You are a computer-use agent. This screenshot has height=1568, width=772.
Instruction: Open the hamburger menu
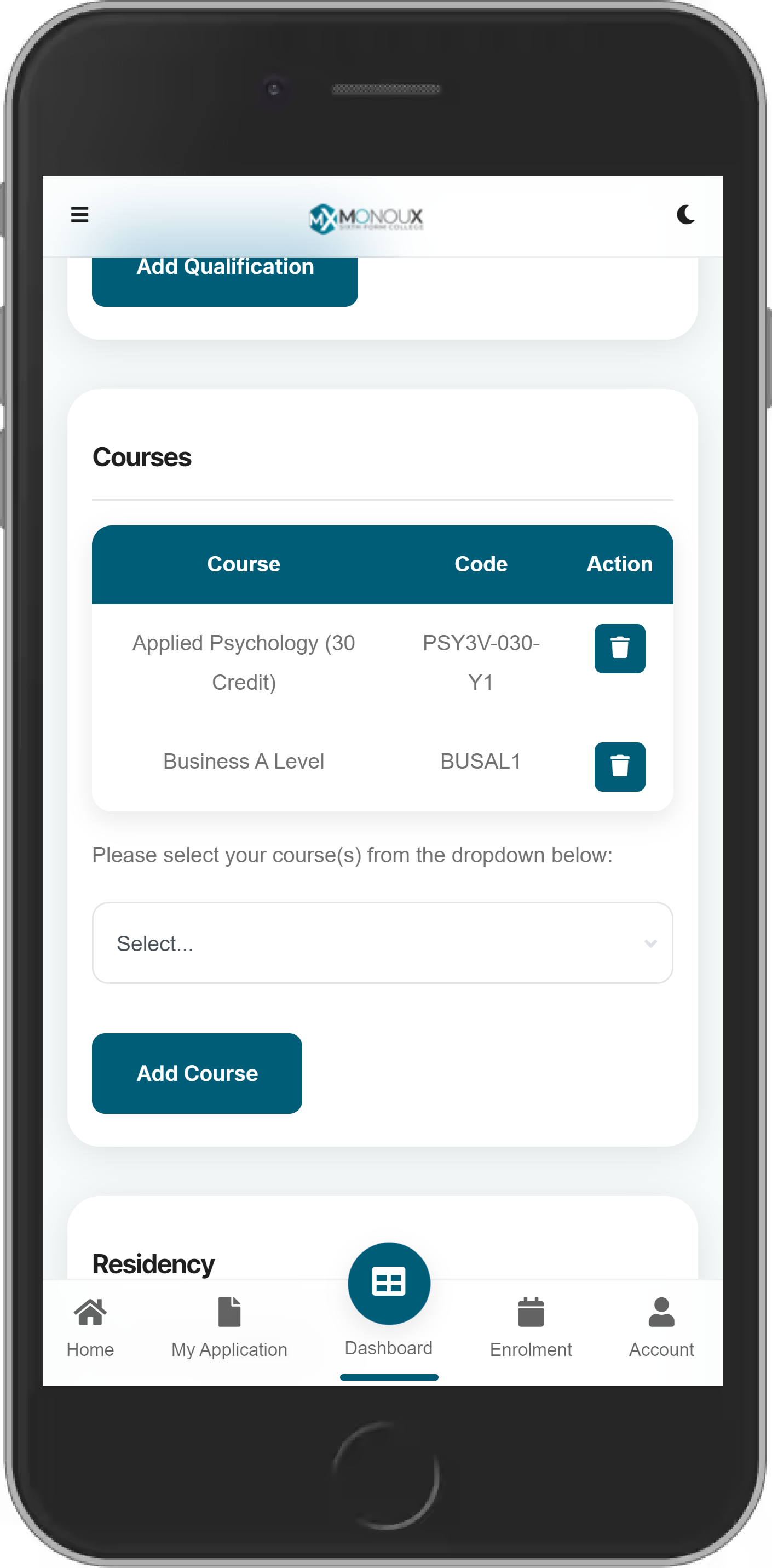tap(80, 214)
